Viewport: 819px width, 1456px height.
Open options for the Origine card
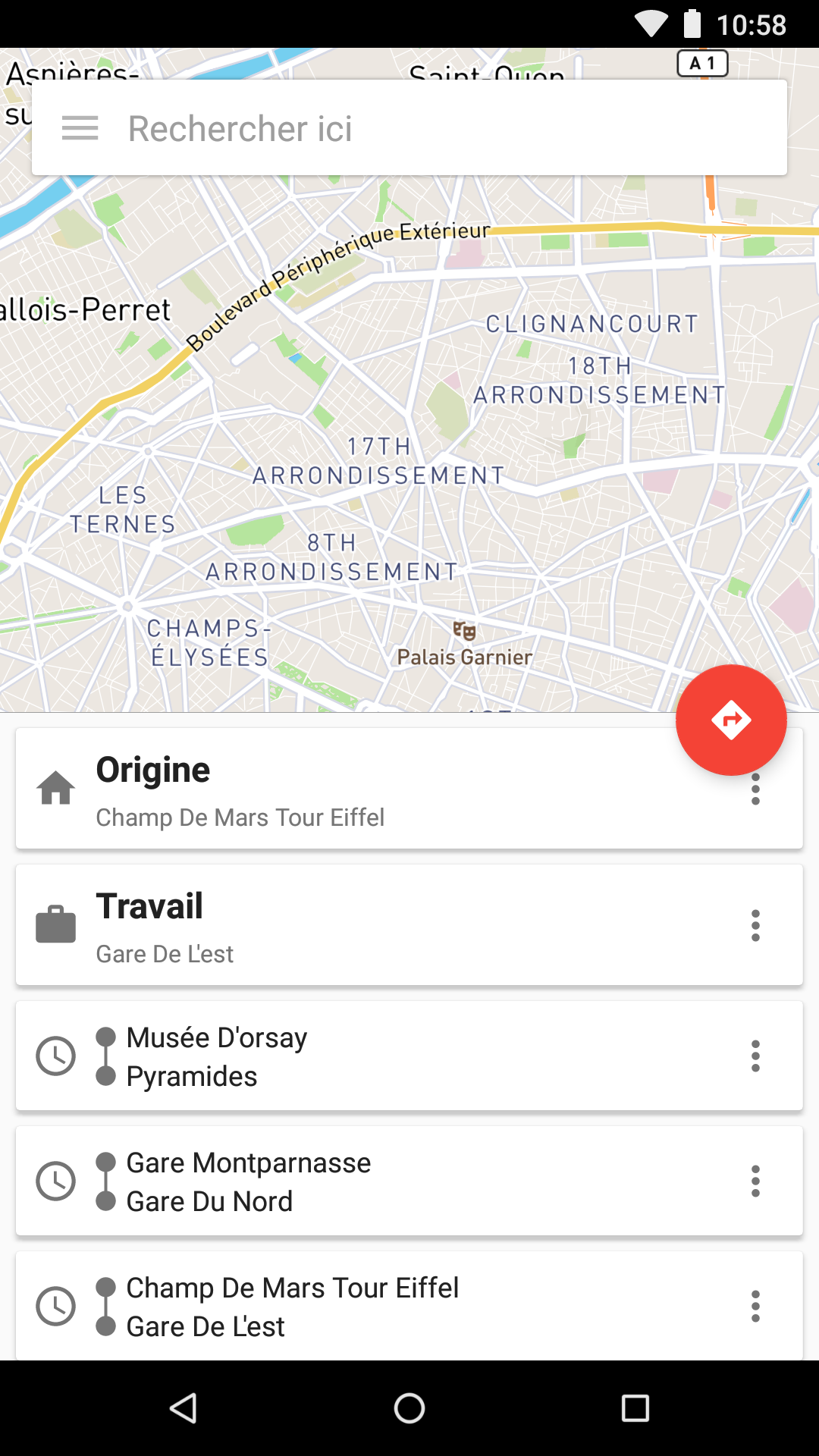tap(755, 790)
